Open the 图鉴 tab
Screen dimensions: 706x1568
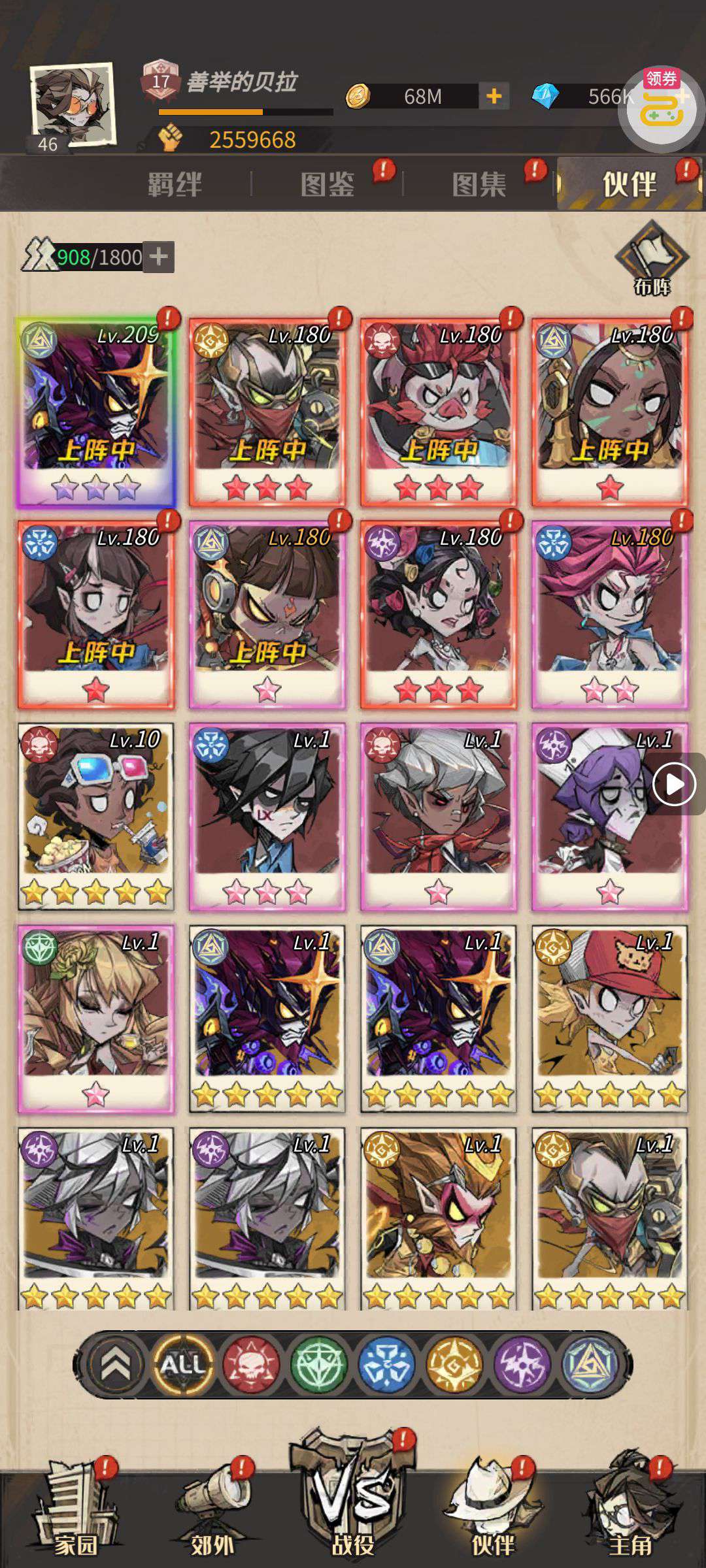327,184
